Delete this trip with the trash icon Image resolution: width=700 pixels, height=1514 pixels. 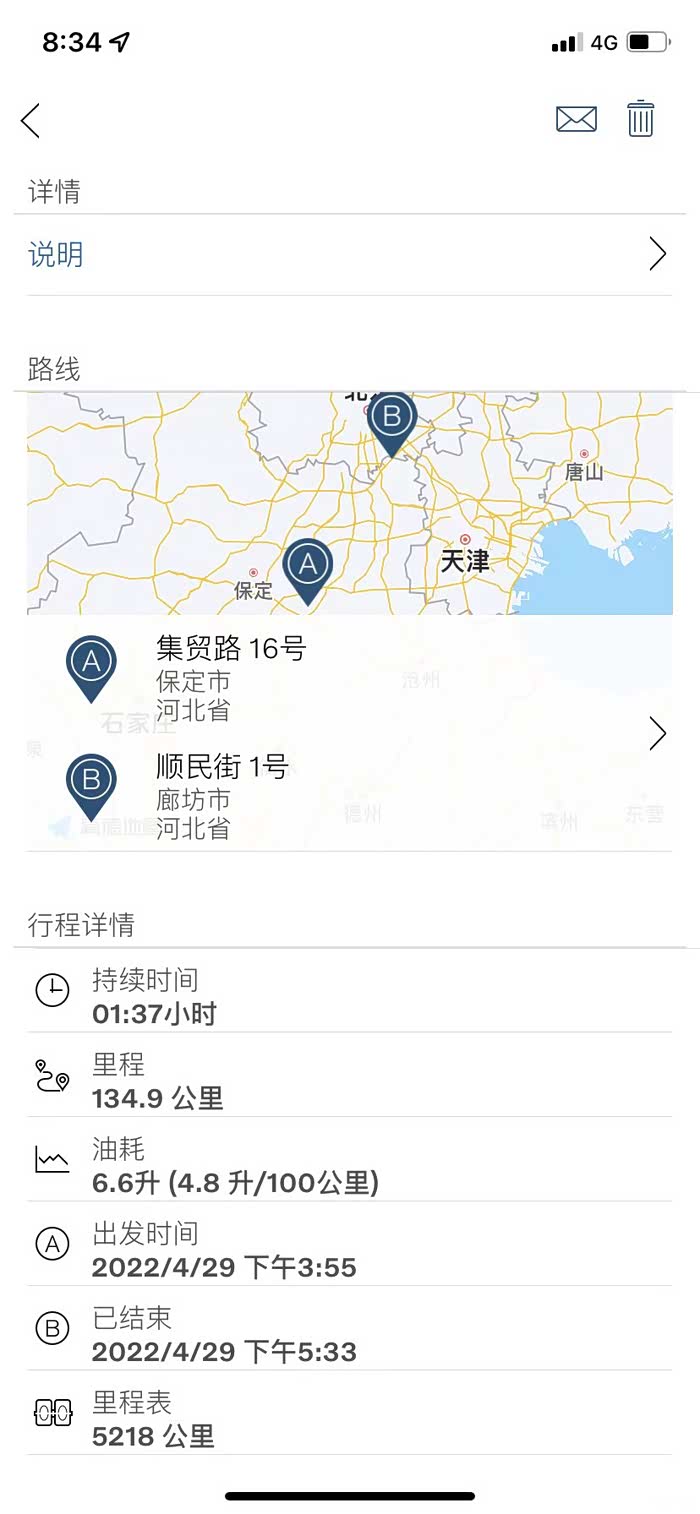click(x=641, y=119)
